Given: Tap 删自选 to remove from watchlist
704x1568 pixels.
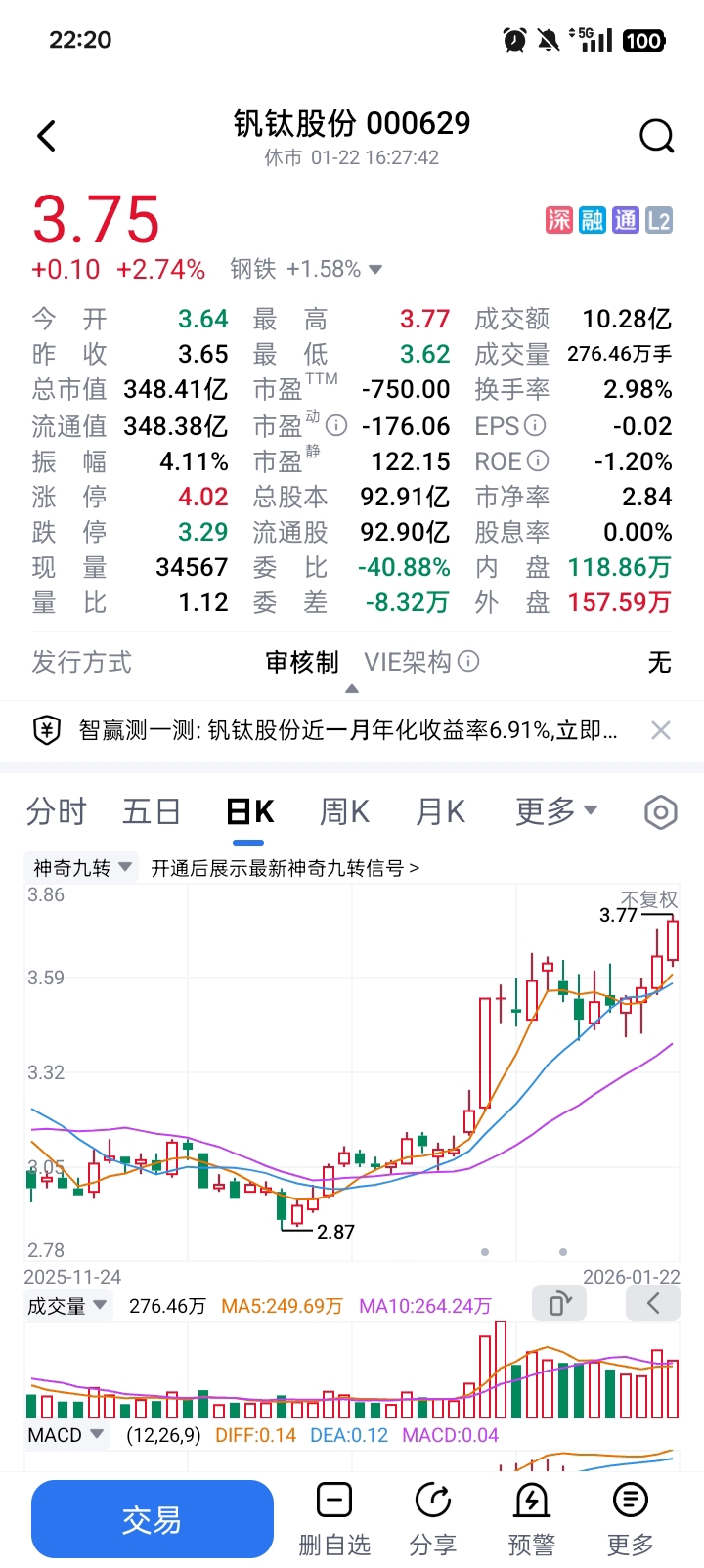Looking at the screenshot, I should tap(333, 1518).
